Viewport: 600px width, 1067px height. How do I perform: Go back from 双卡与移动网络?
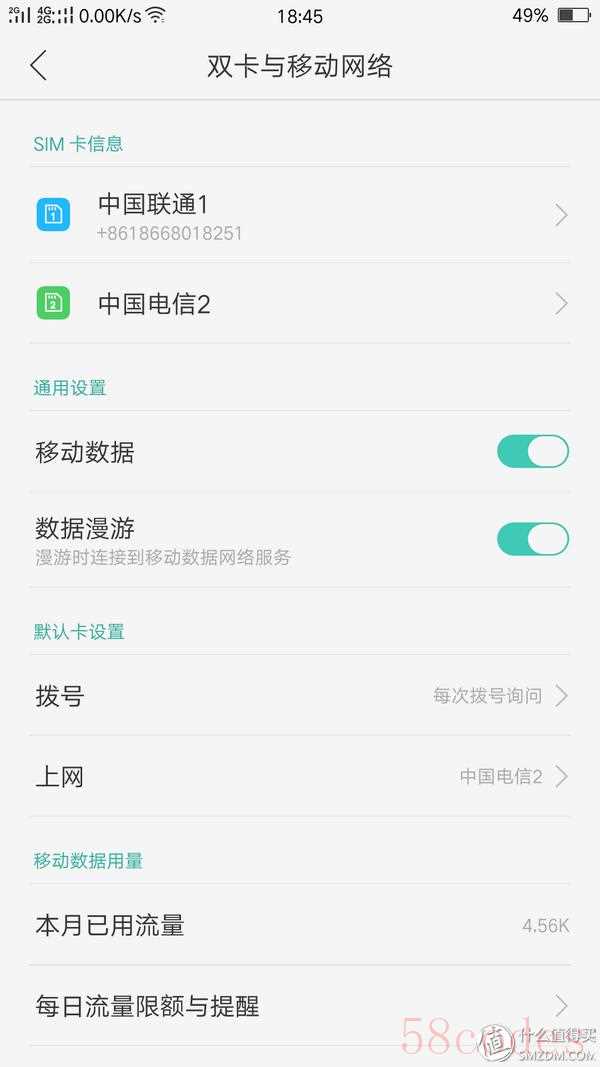point(39,66)
